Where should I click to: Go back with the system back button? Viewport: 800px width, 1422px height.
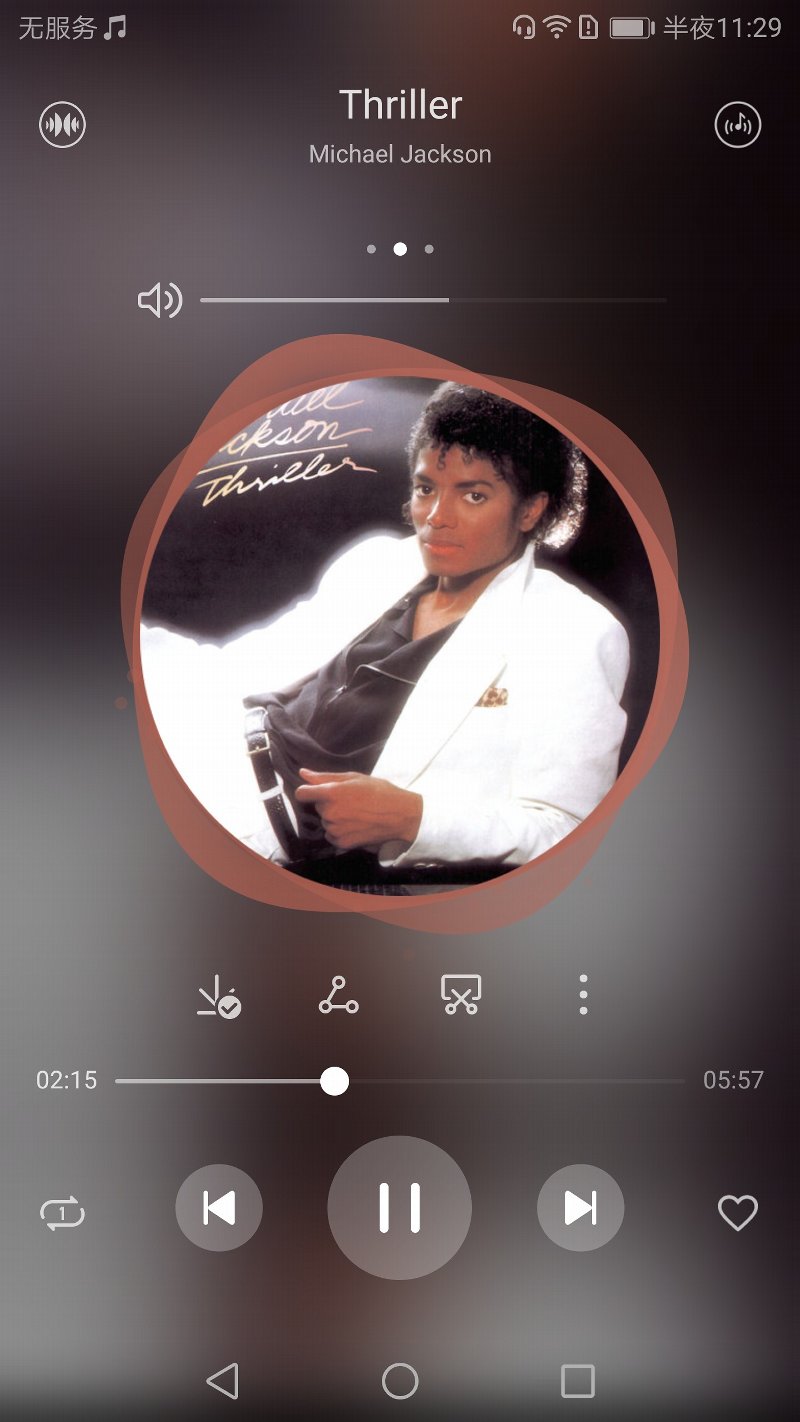pos(222,1381)
